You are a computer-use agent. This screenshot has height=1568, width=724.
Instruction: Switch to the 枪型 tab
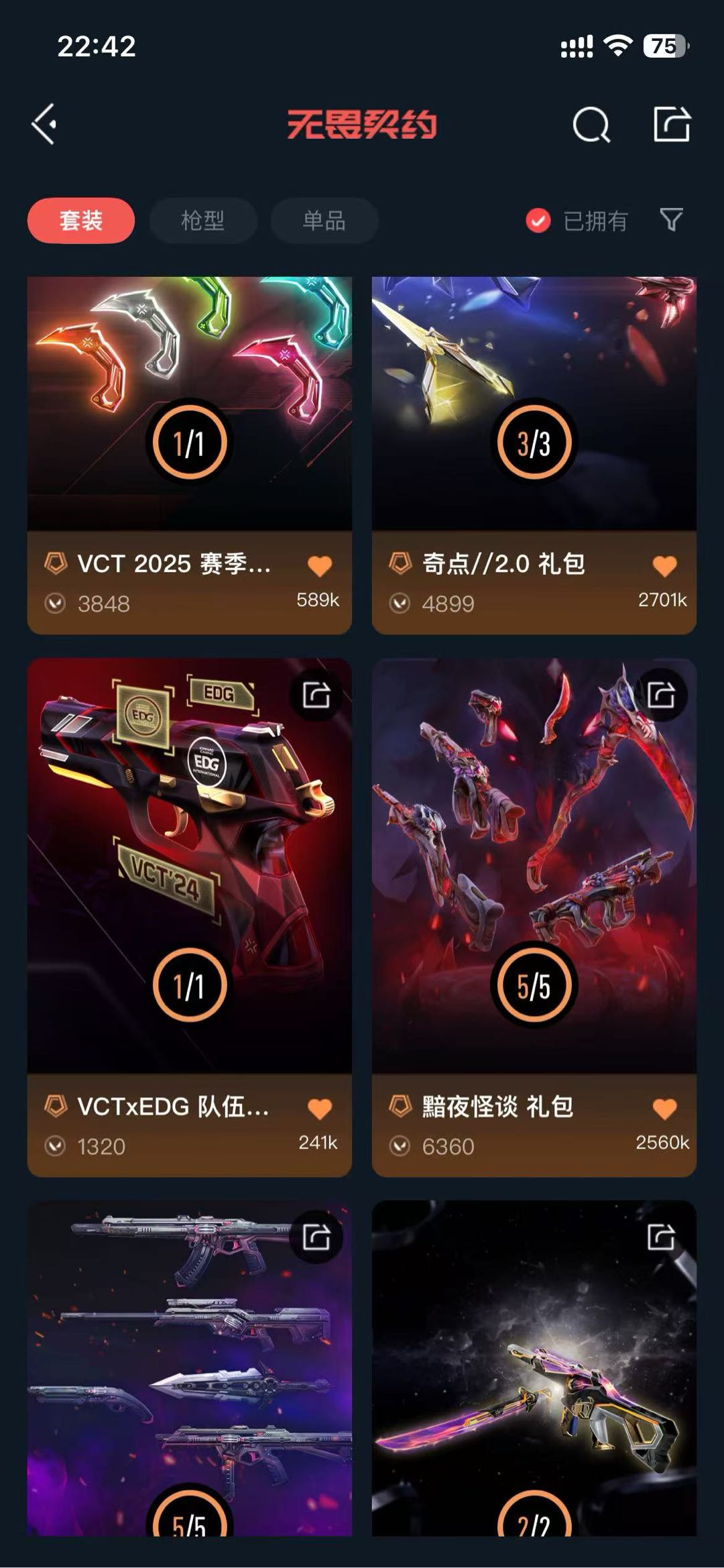[x=202, y=221]
